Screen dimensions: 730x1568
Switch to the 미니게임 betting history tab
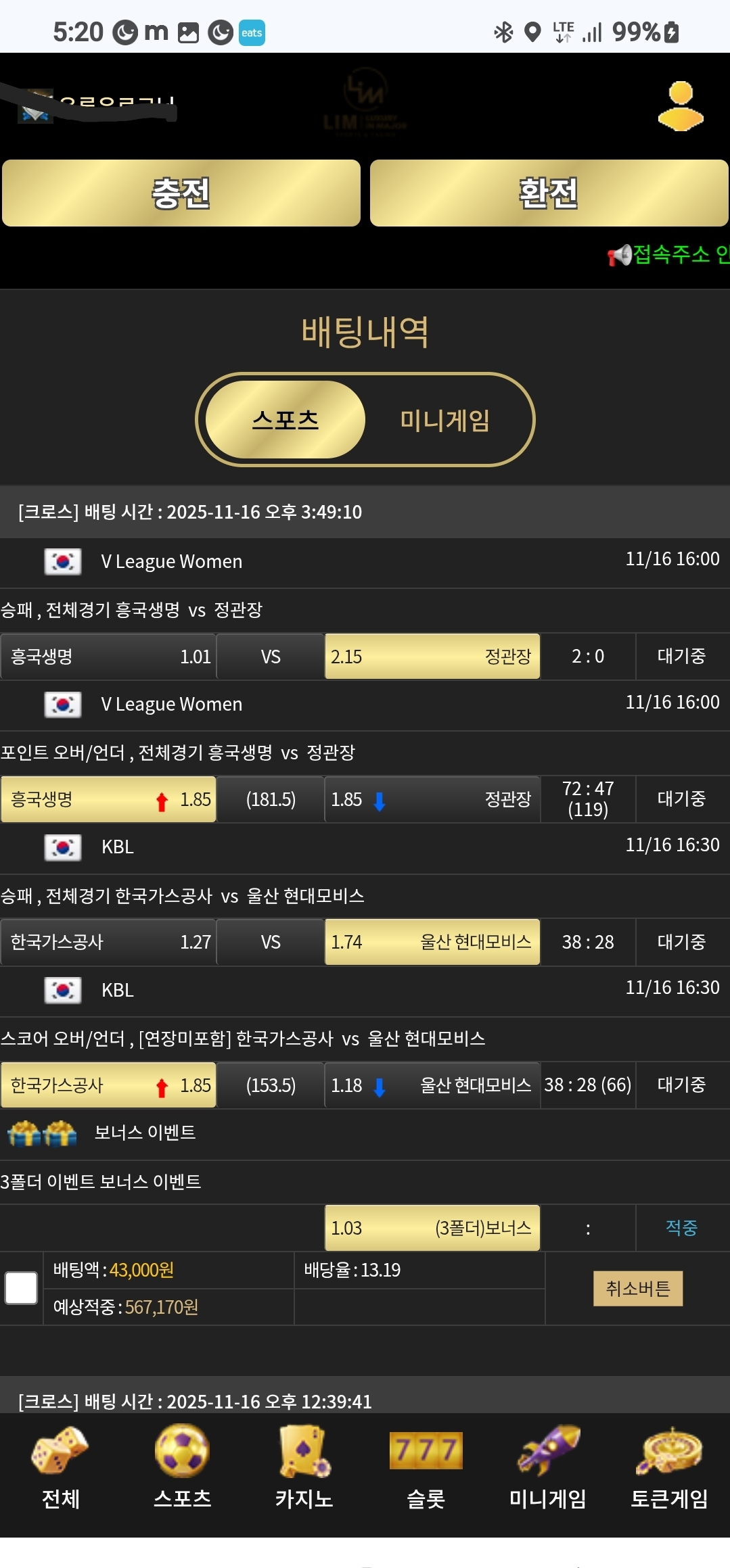tap(444, 420)
